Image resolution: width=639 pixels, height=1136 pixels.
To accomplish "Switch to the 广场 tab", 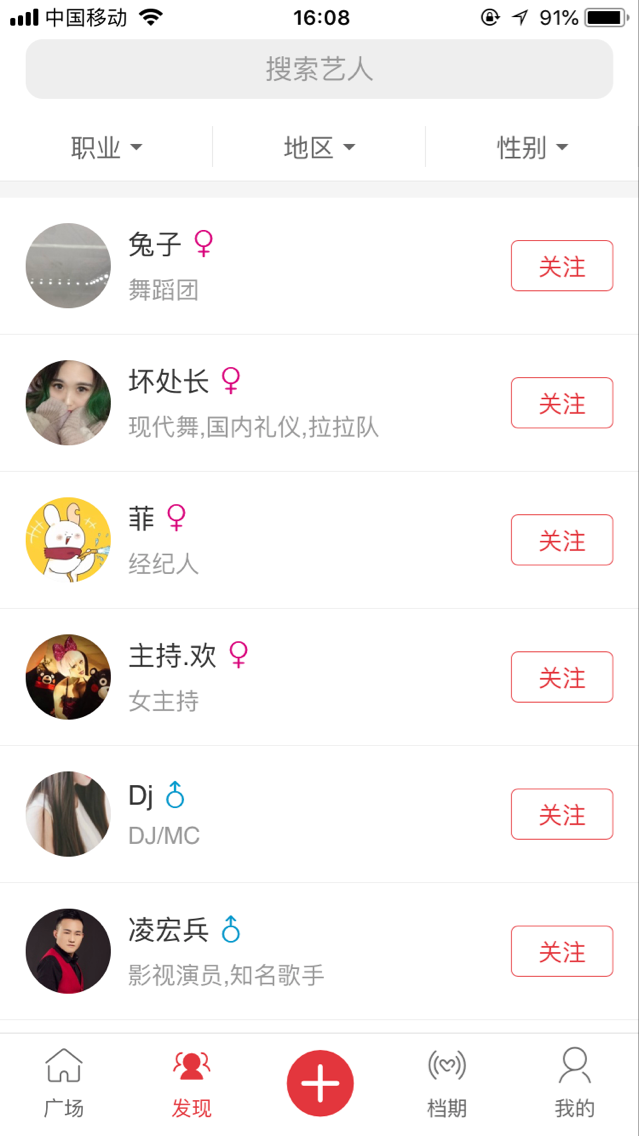I will click(64, 1082).
